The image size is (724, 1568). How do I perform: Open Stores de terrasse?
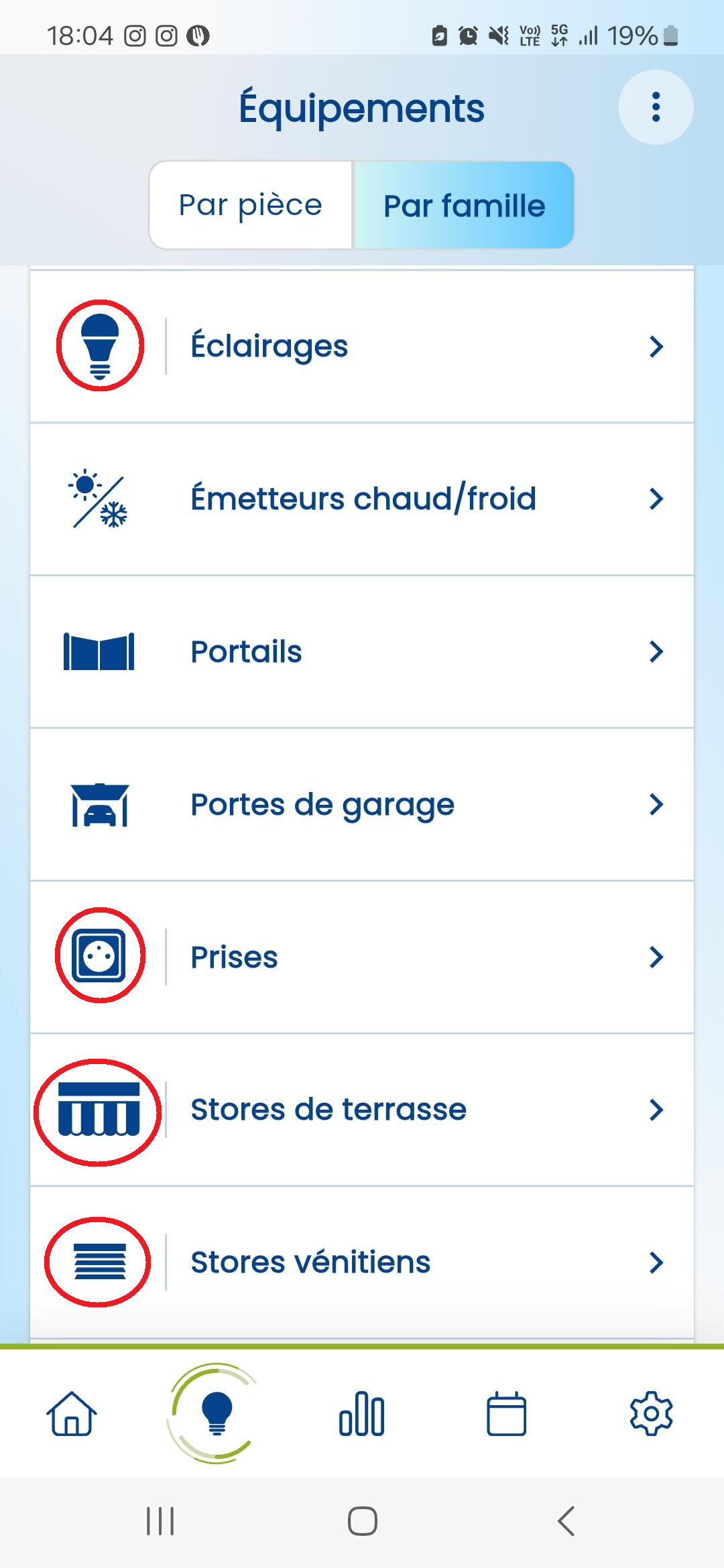(362, 1110)
